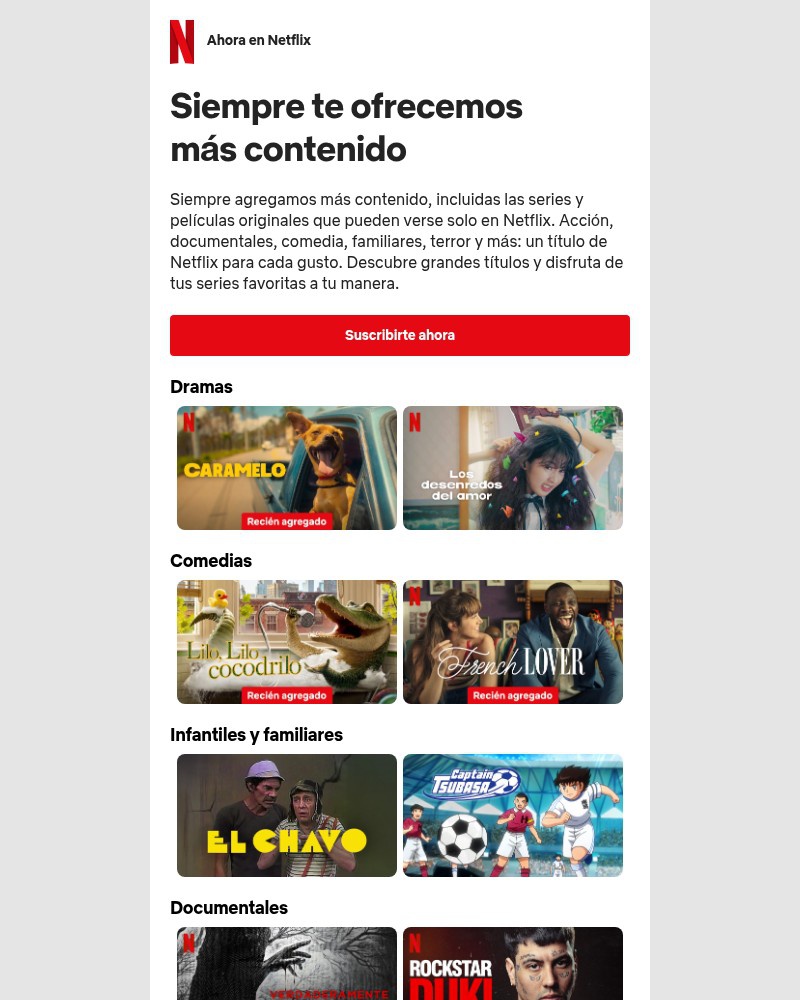This screenshot has width=800, height=1000.
Task: Select the Netflix N icon on French Lover
Action: pos(415,596)
